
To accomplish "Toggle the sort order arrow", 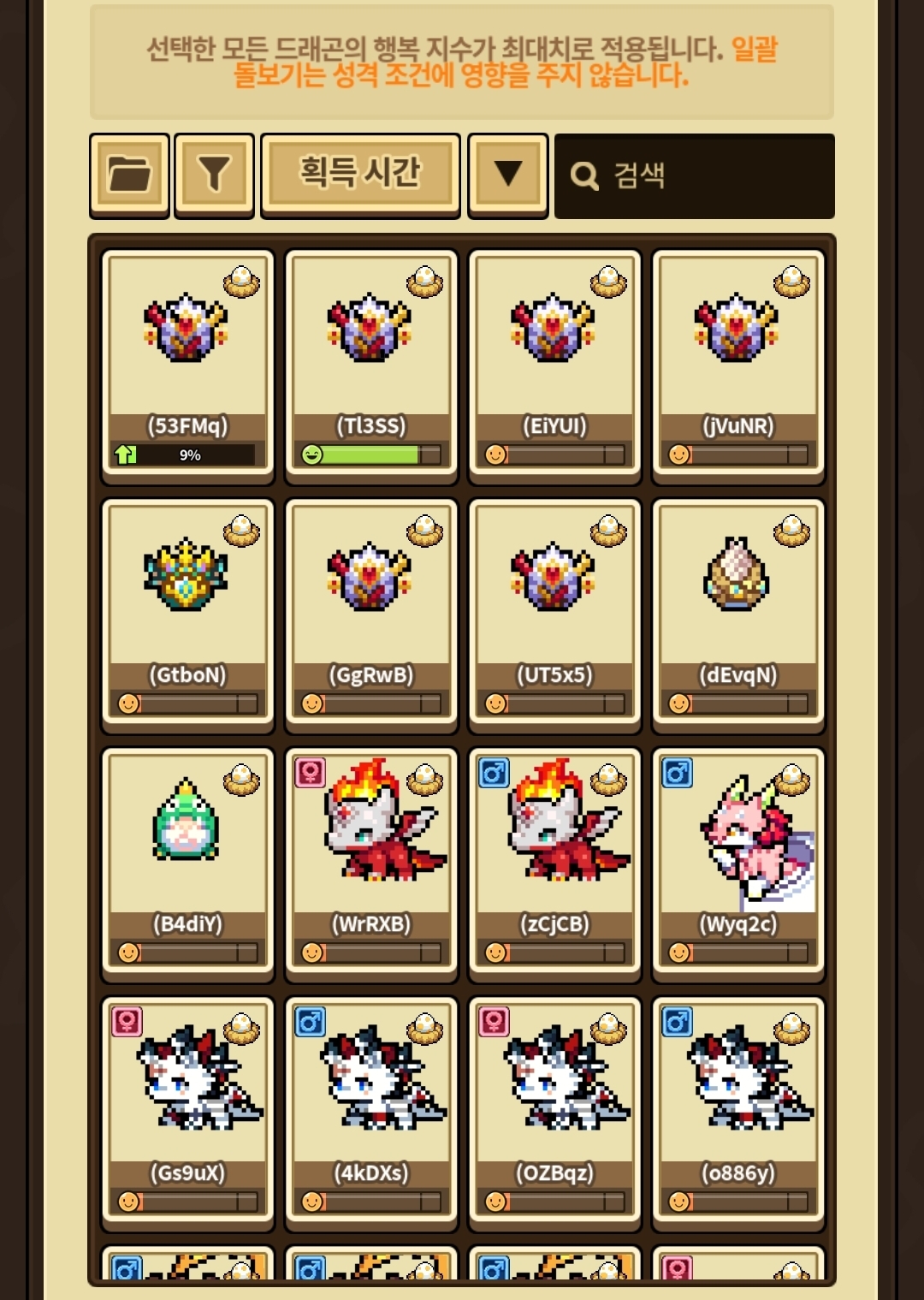I will tap(508, 175).
